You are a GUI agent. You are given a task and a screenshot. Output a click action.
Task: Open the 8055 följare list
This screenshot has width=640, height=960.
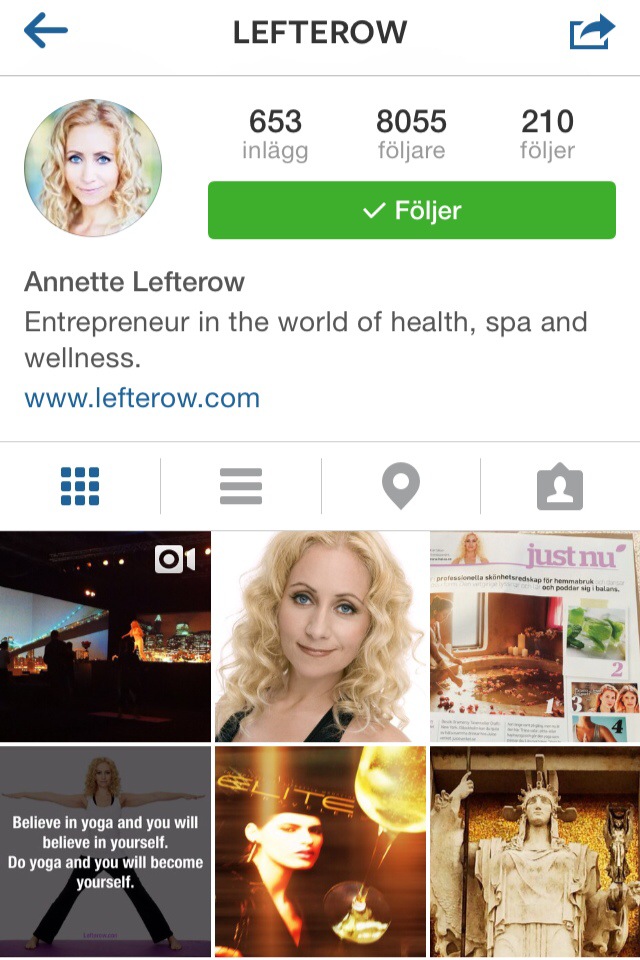point(411,135)
